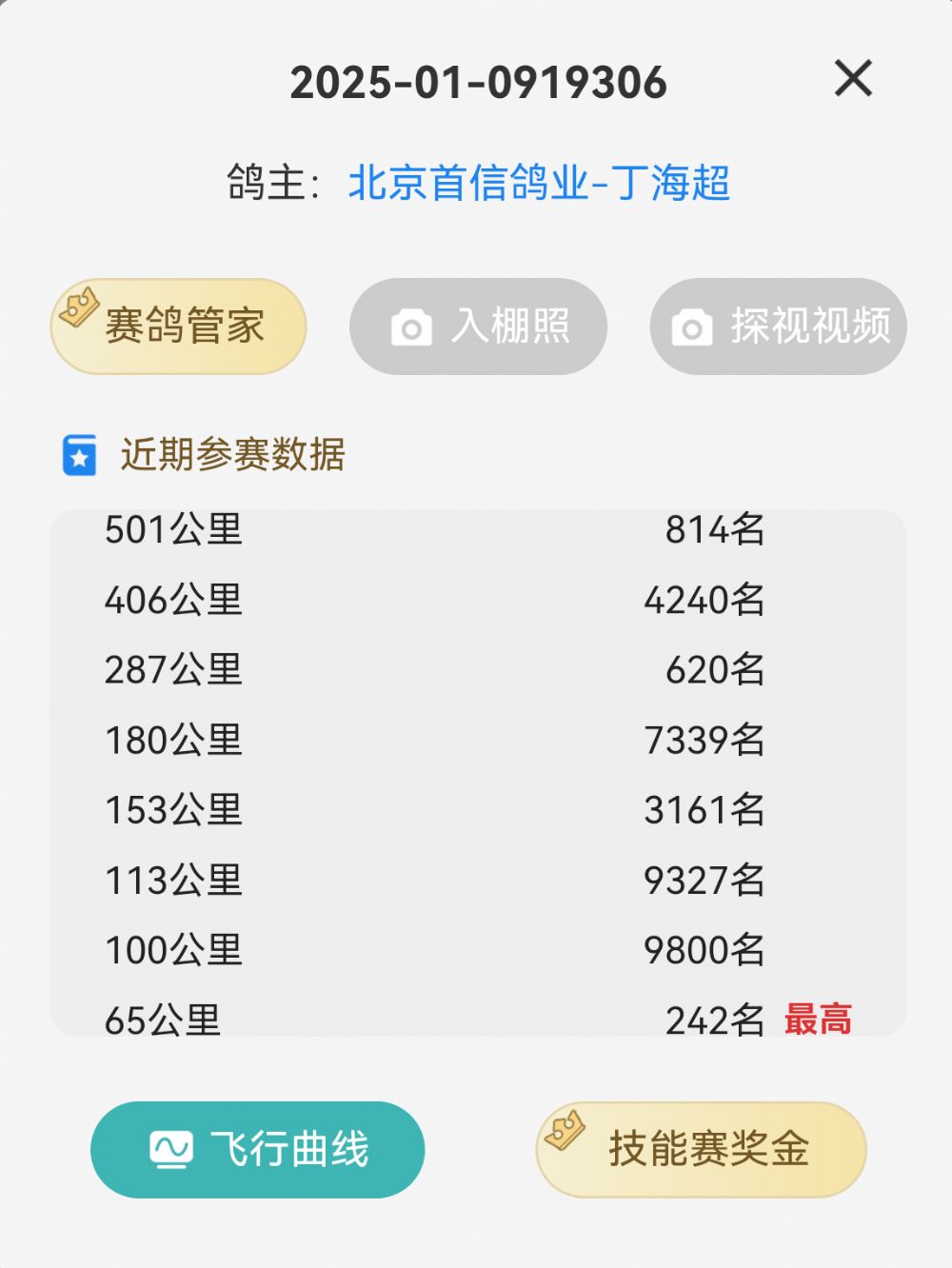Open the 赛鸽管家 feature
Screen dimensions: 952x1268
(x=178, y=327)
